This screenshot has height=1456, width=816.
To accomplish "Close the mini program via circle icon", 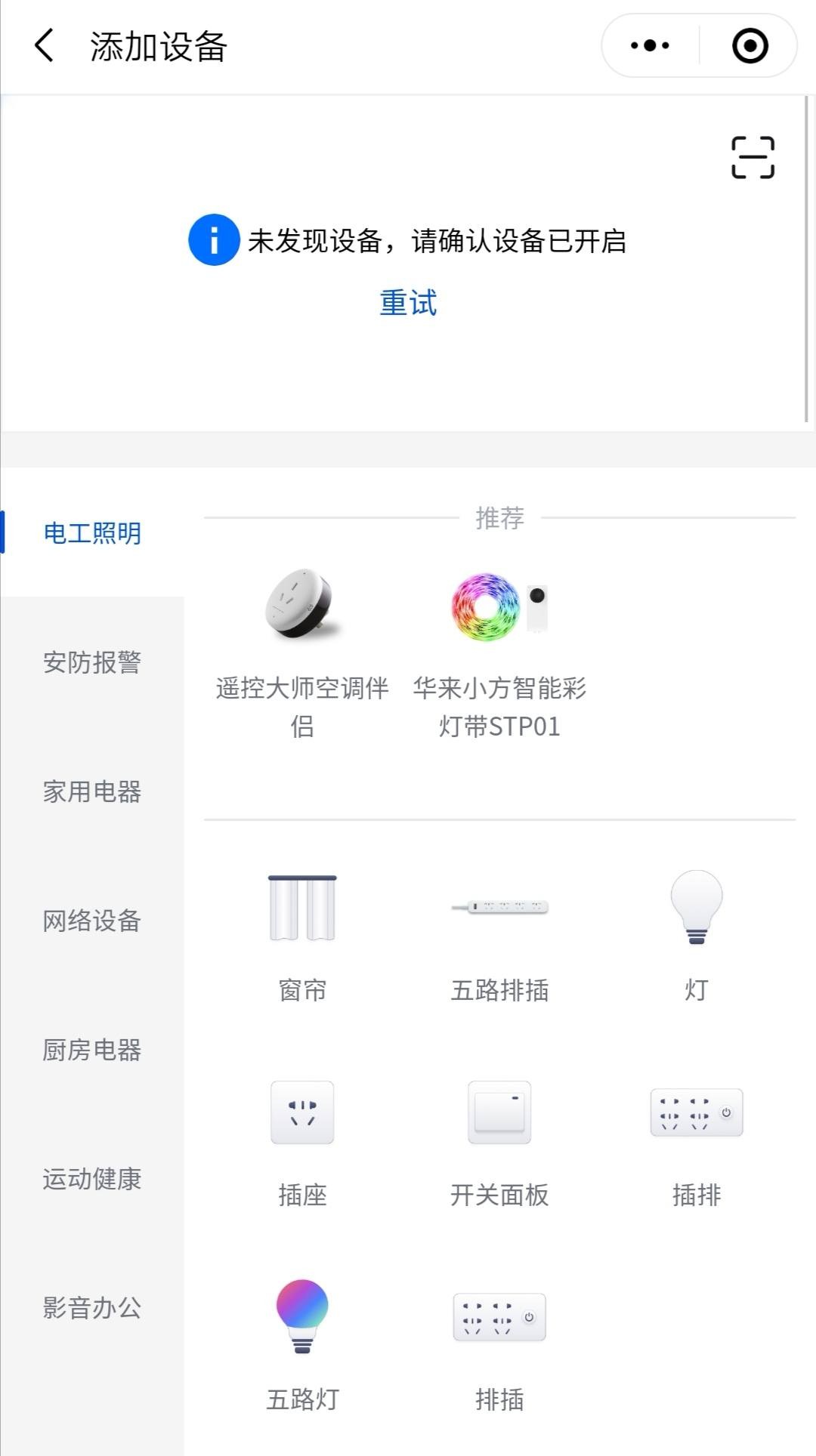I will (x=750, y=45).
